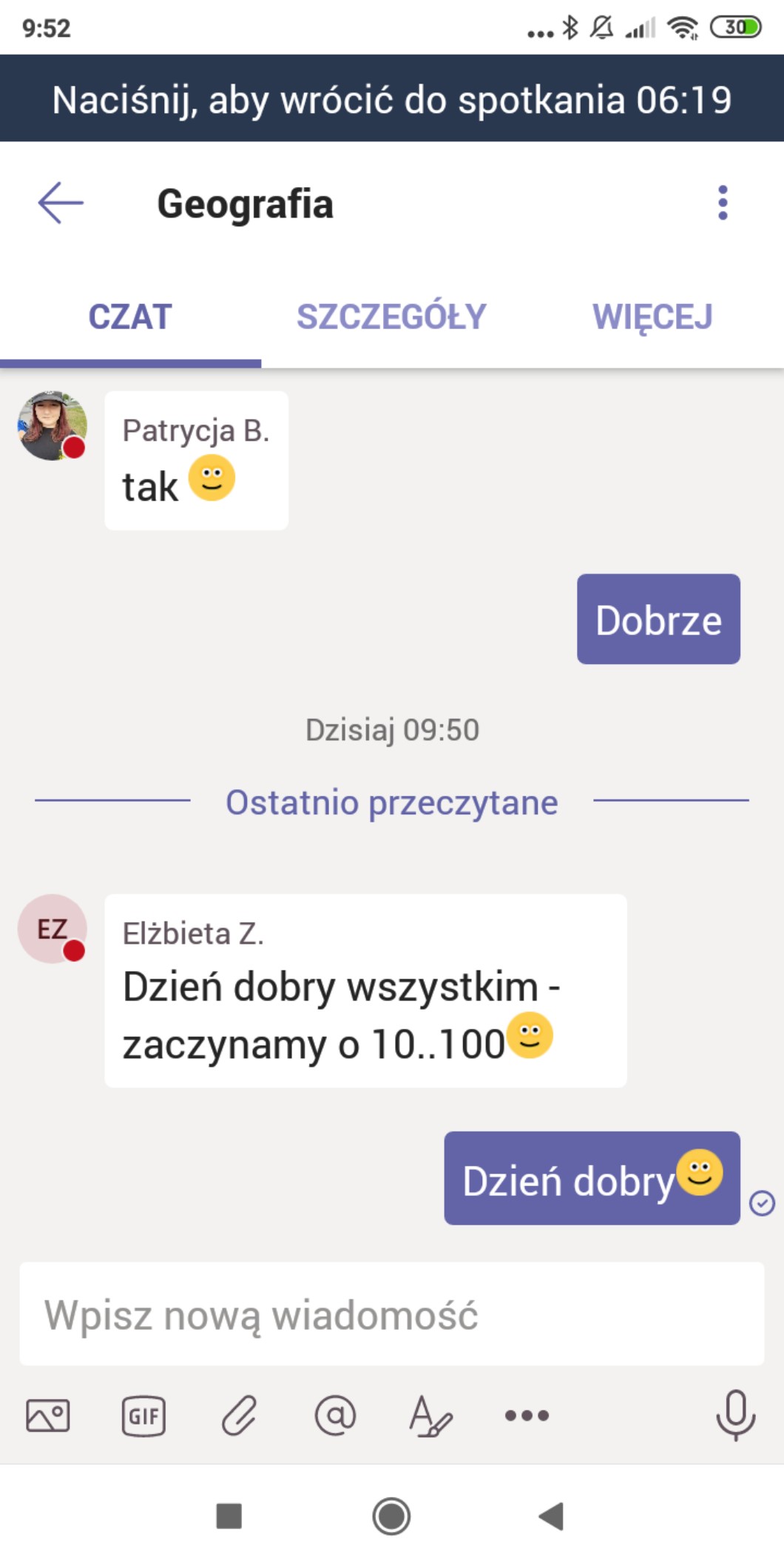Attach a file with the paperclip icon
Viewport: 784px width, 1568px height.
(x=239, y=1416)
